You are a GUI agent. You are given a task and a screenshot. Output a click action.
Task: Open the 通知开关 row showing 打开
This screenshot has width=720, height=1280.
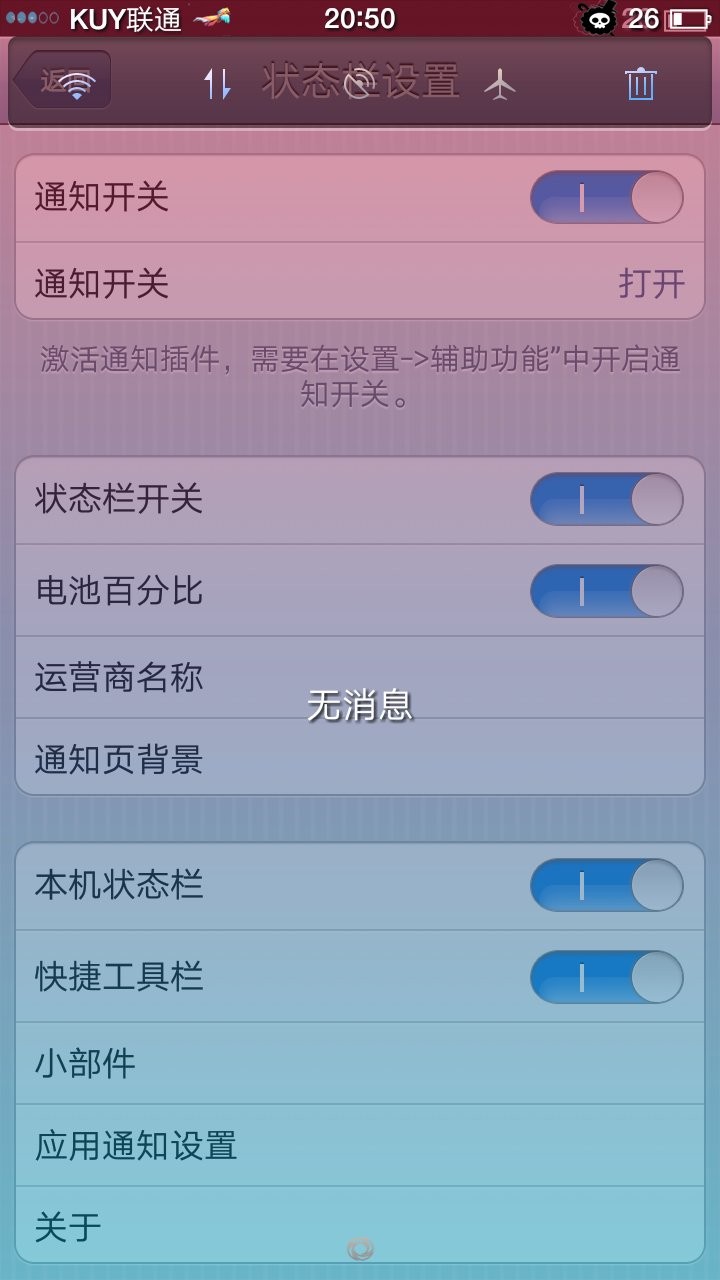click(x=360, y=284)
